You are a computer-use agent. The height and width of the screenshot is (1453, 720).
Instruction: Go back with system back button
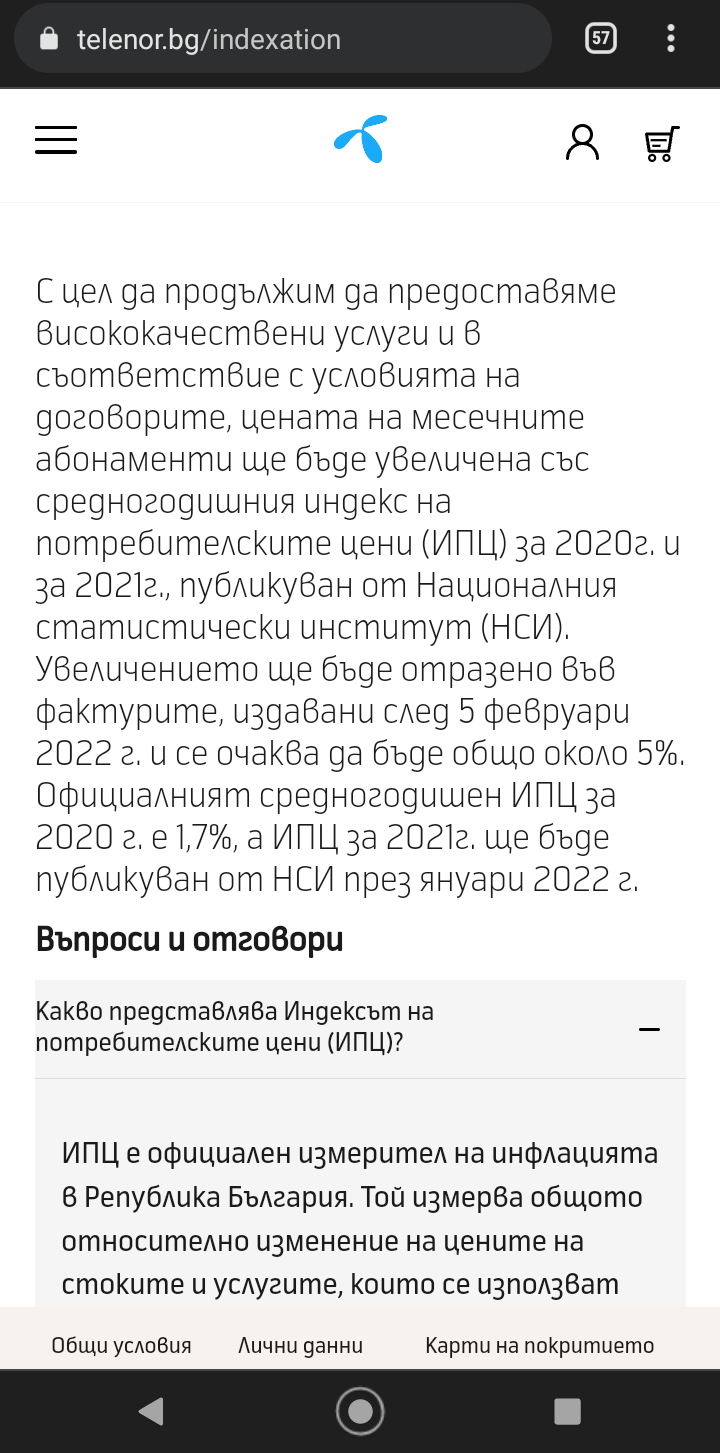coord(151,1411)
